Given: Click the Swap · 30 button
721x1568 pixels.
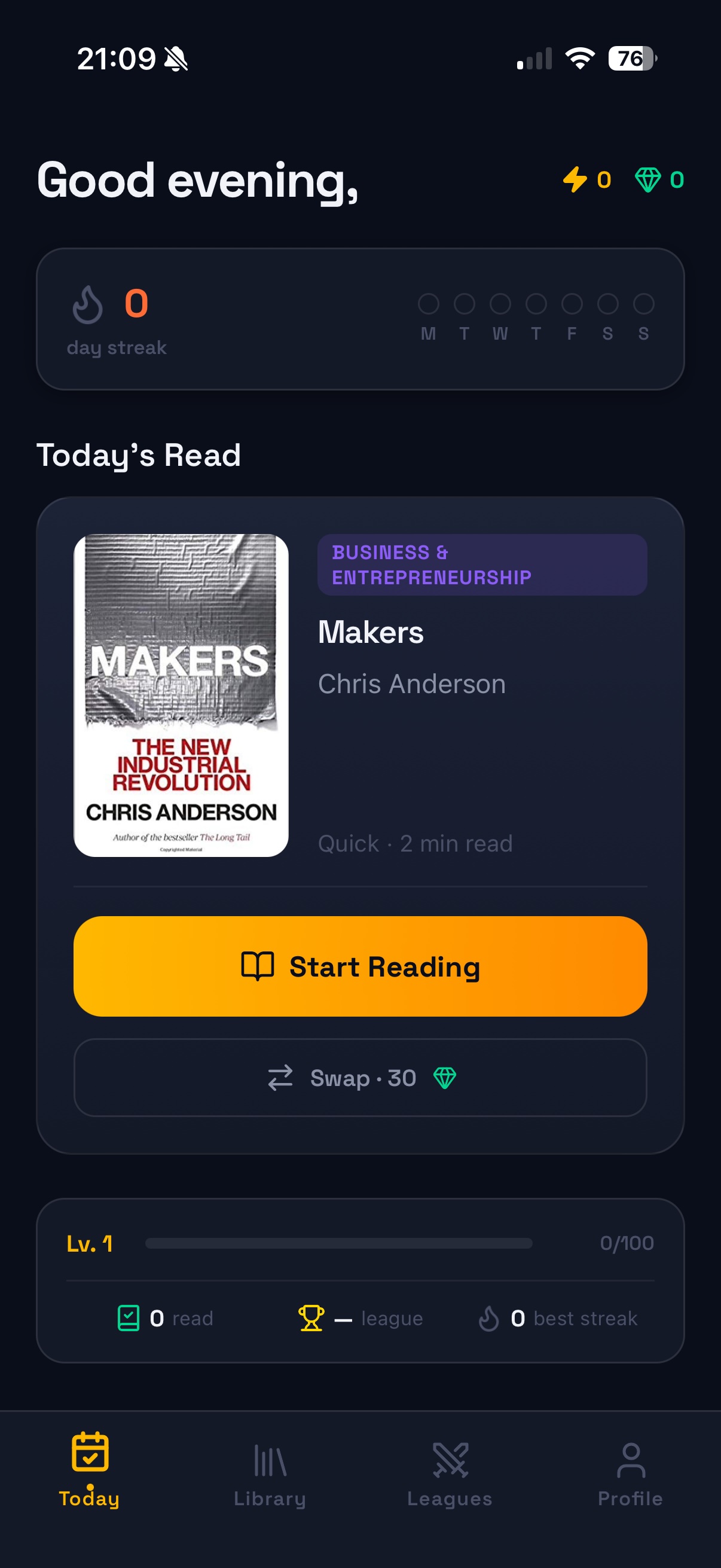Looking at the screenshot, I should point(360,1078).
